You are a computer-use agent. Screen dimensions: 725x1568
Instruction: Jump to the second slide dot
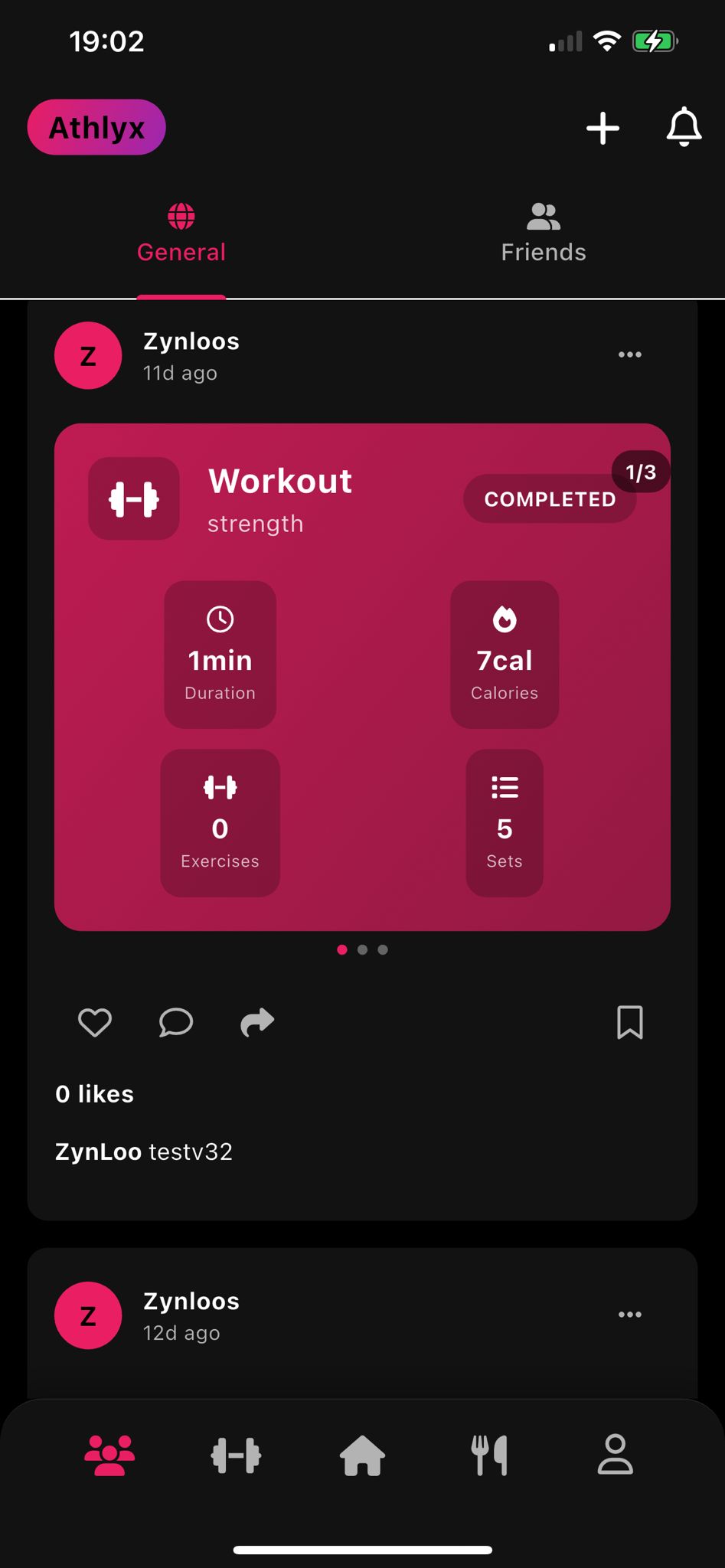pos(362,949)
